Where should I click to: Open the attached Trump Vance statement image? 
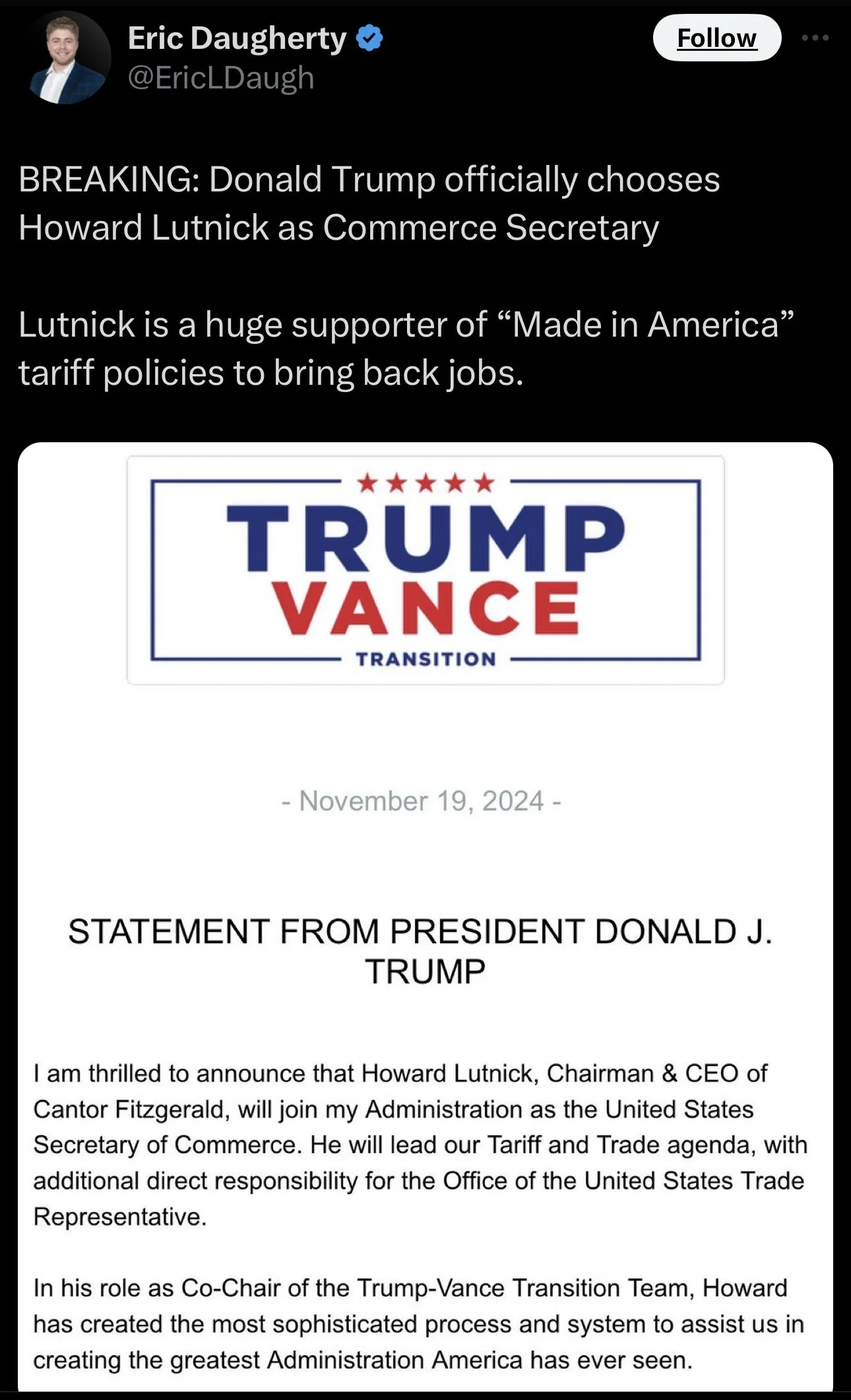425,917
